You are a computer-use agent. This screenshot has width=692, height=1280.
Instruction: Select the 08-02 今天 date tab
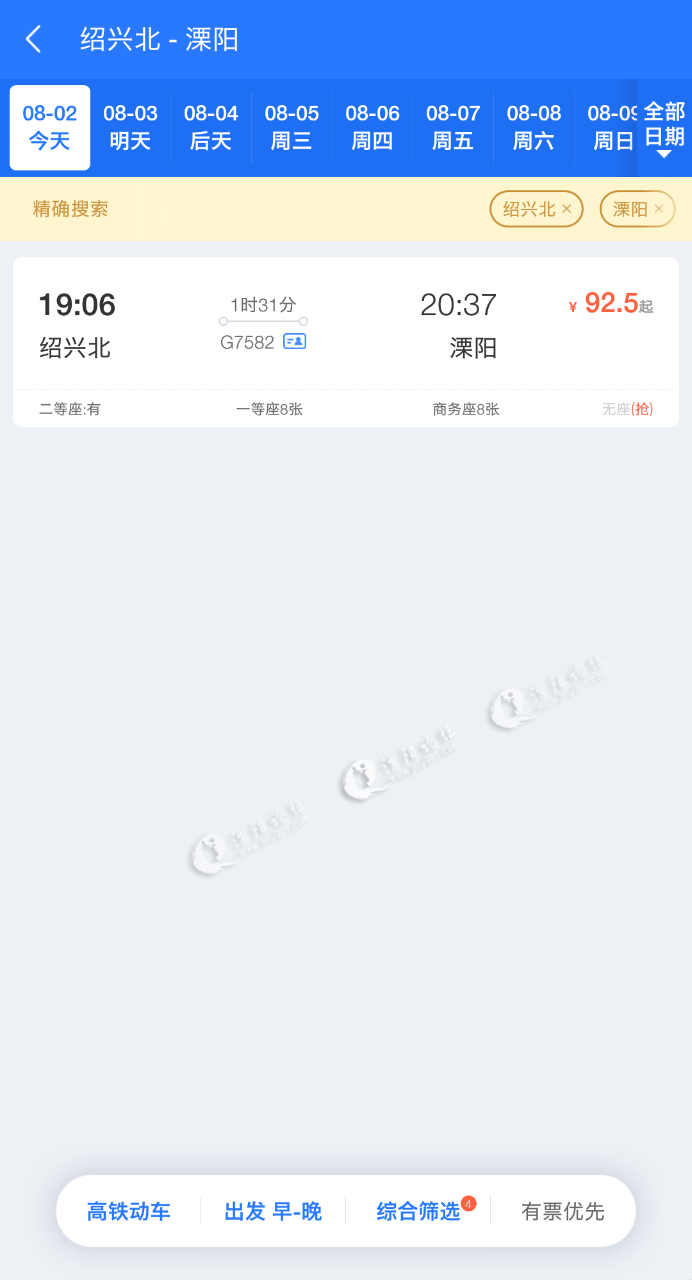click(x=50, y=127)
